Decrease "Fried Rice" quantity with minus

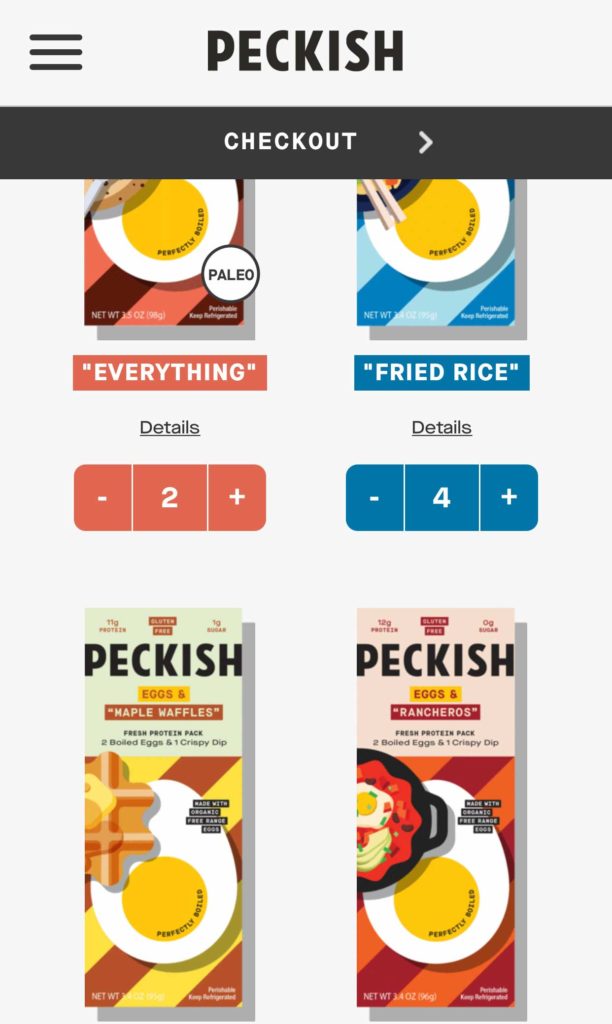click(x=374, y=498)
